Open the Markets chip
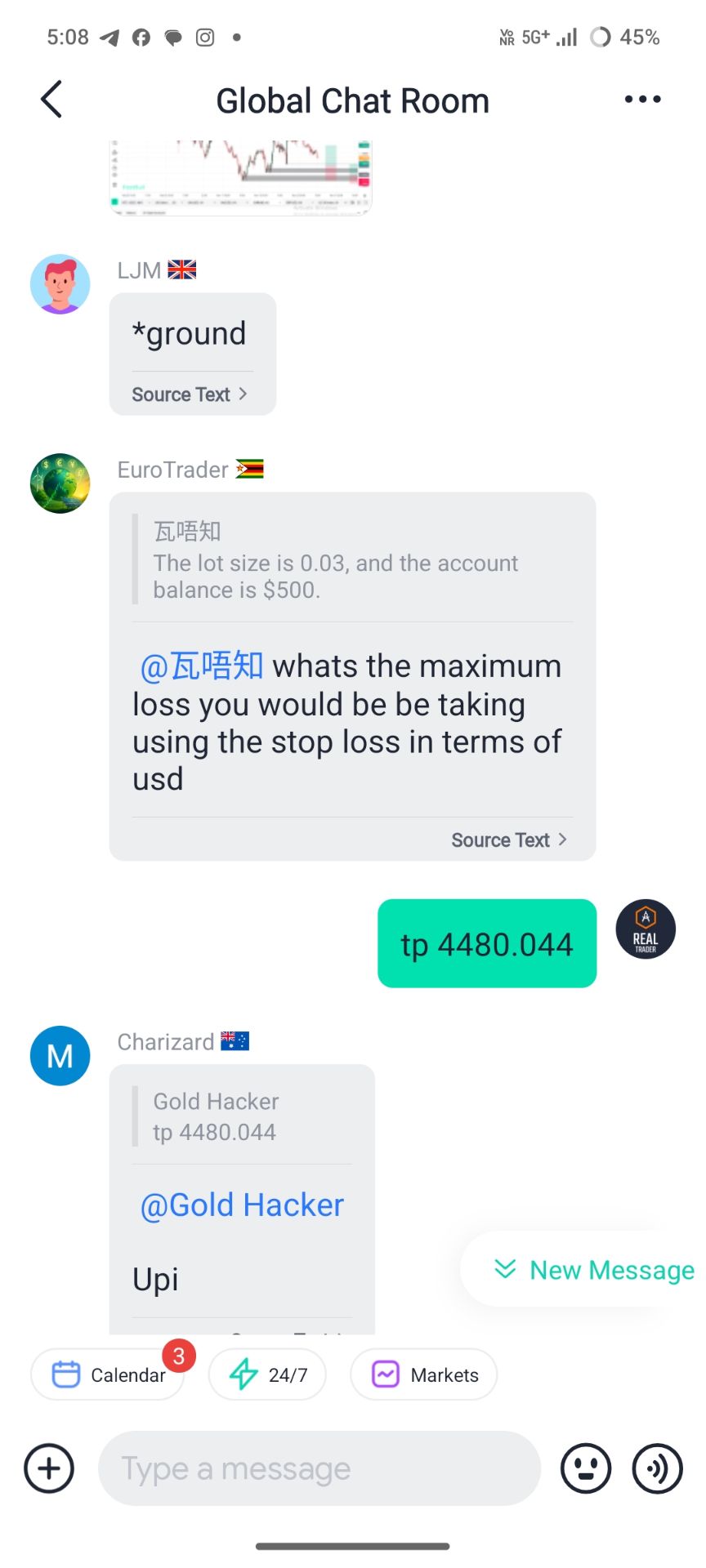Screen dimensions: 706x1568 (424, 1375)
